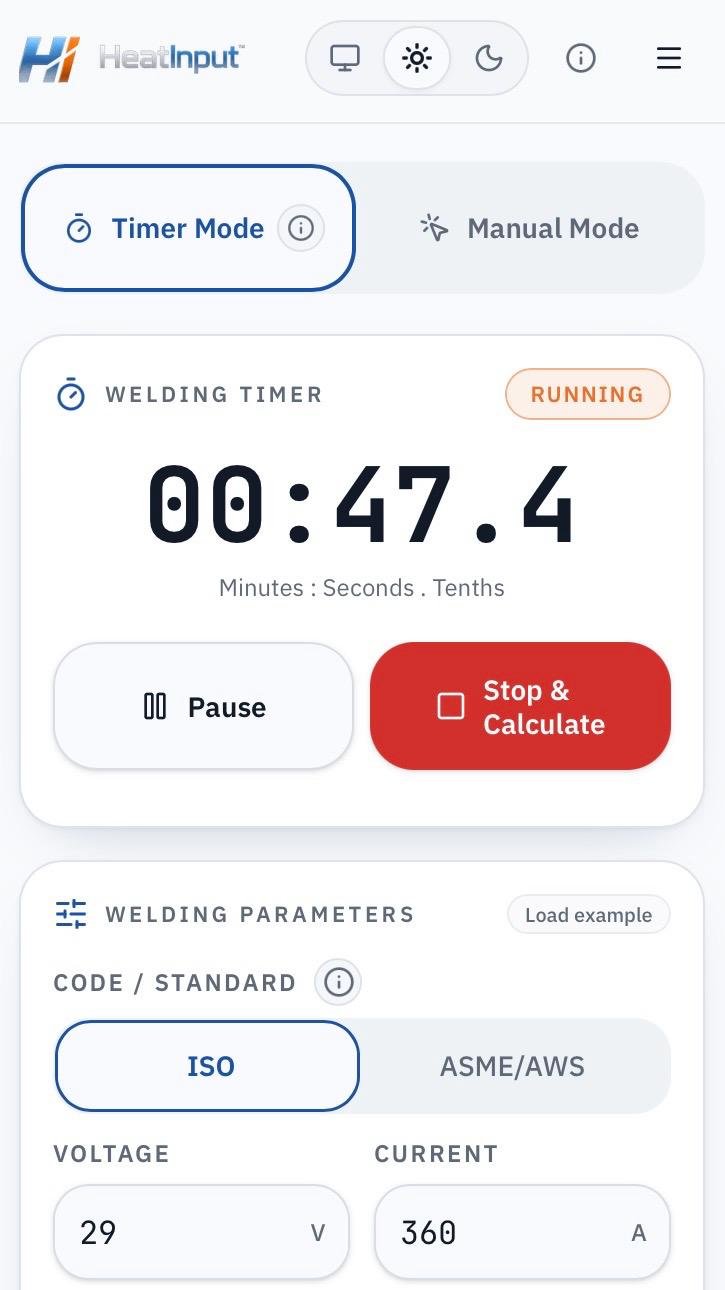Edit the Current field
Viewport: 725px width, 1290px height.
[x=522, y=1232]
